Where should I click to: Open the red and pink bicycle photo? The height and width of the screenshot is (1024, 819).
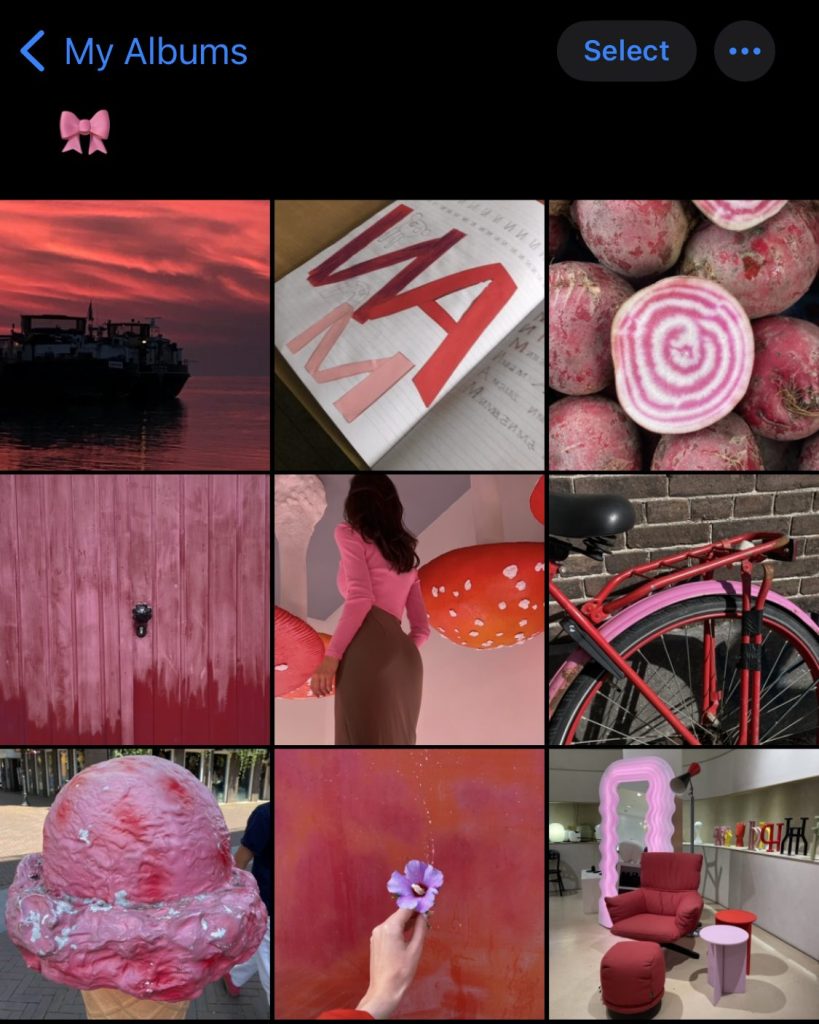click(684, 609)
